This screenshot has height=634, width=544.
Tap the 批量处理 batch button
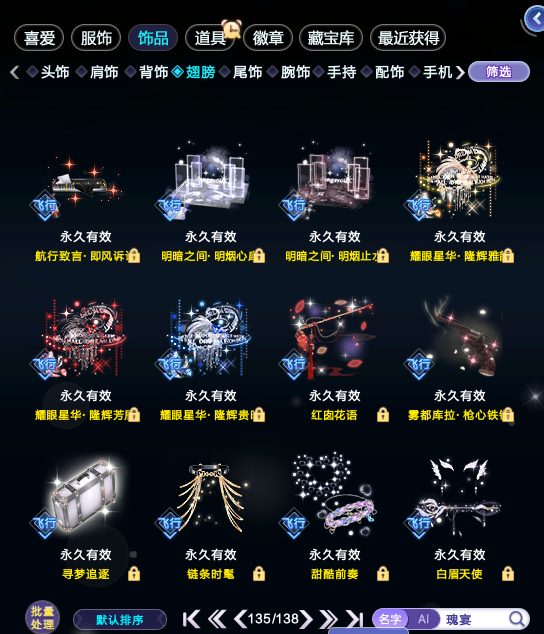tap(42, 617)
